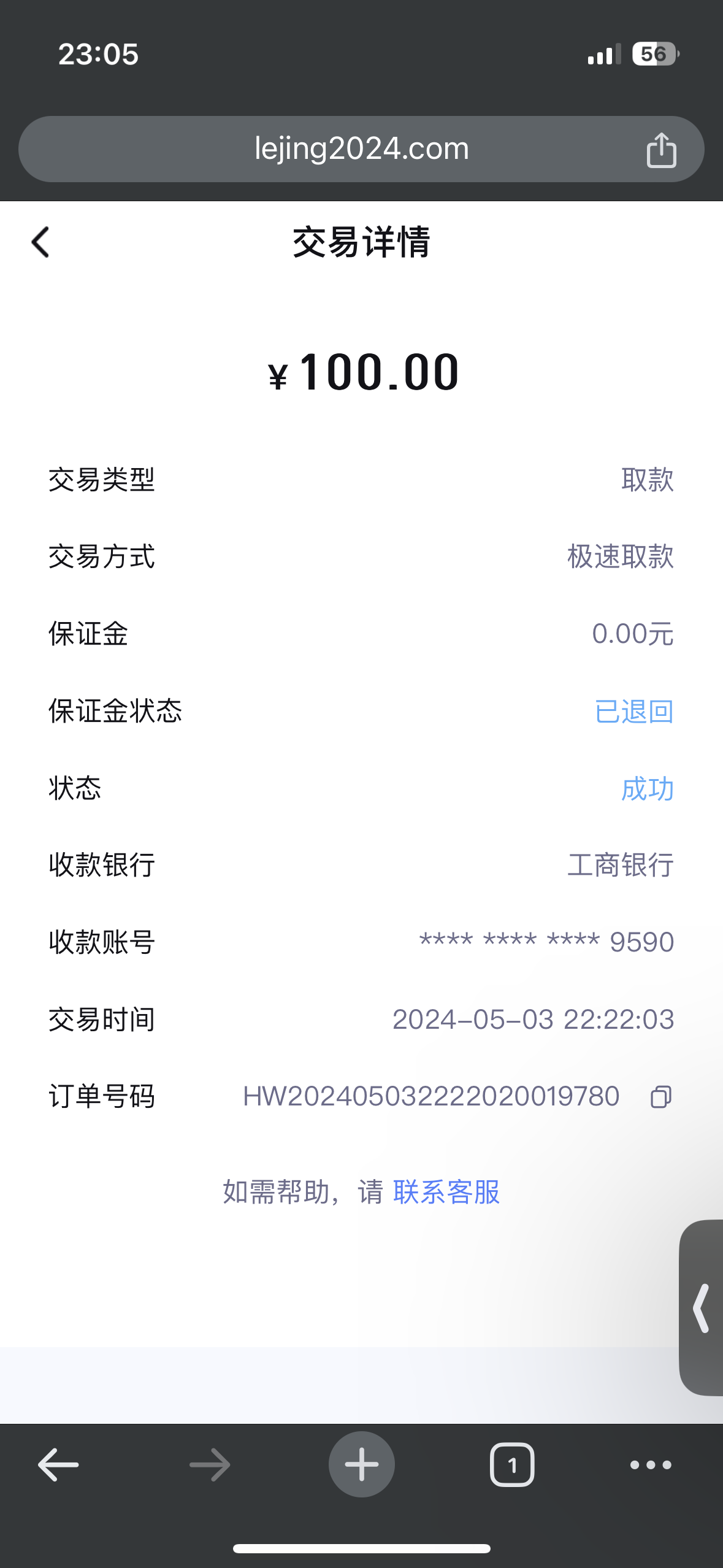View open tabs via the tab counter

point(512,1465)
